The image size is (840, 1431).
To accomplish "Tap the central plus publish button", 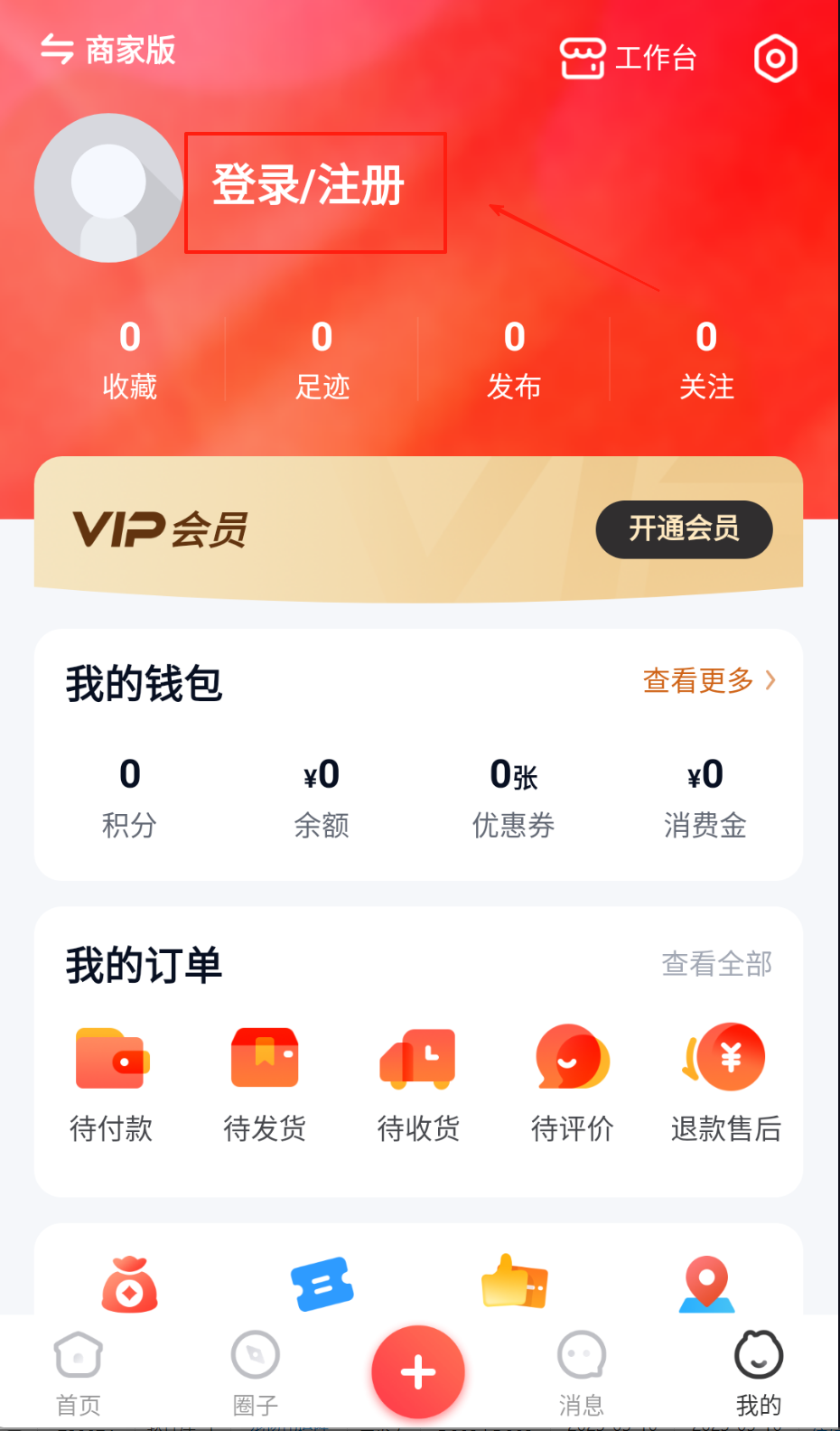I will 417,1371.
